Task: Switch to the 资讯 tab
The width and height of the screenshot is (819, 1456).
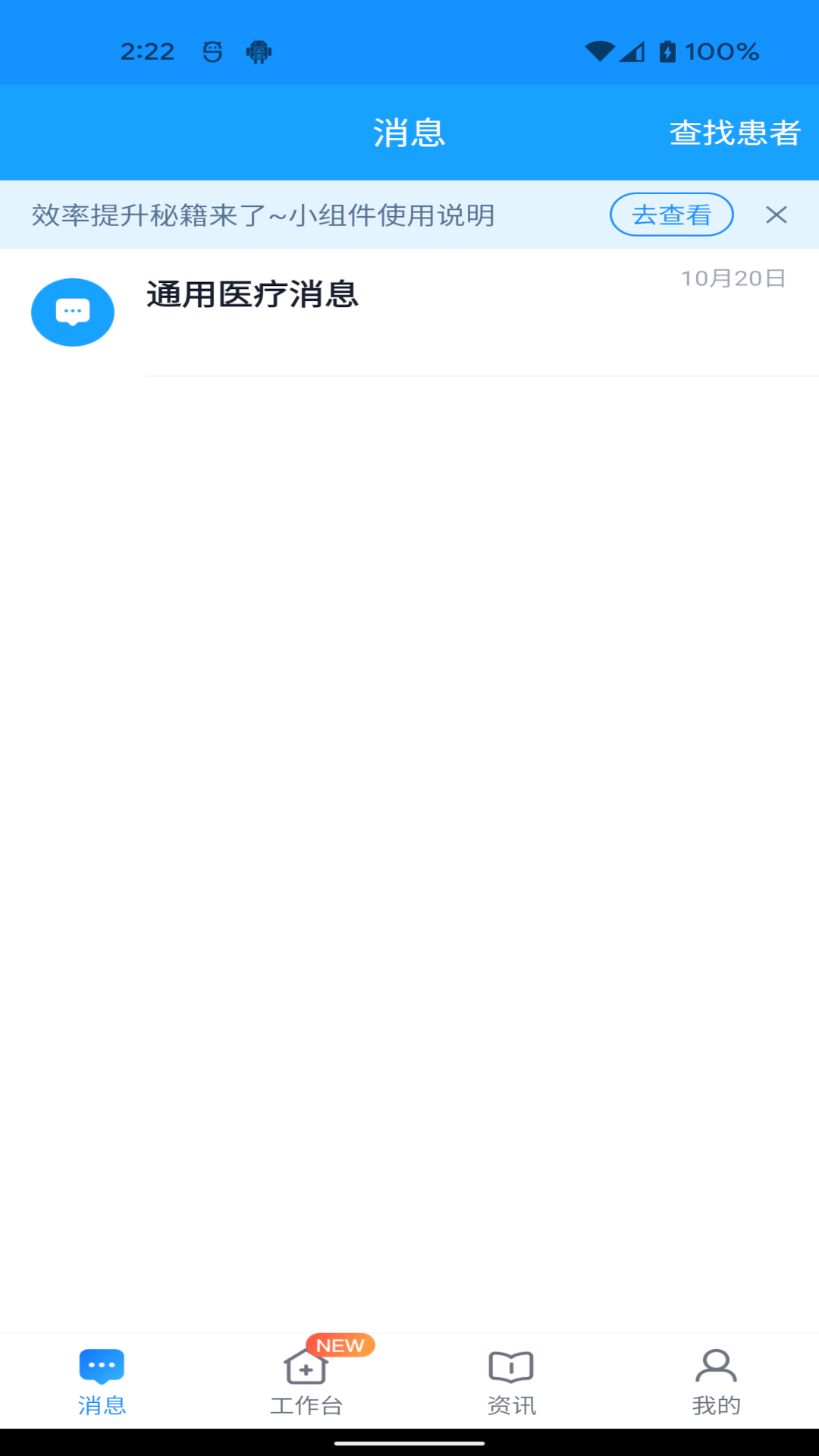Action: tap(511, 1382)
